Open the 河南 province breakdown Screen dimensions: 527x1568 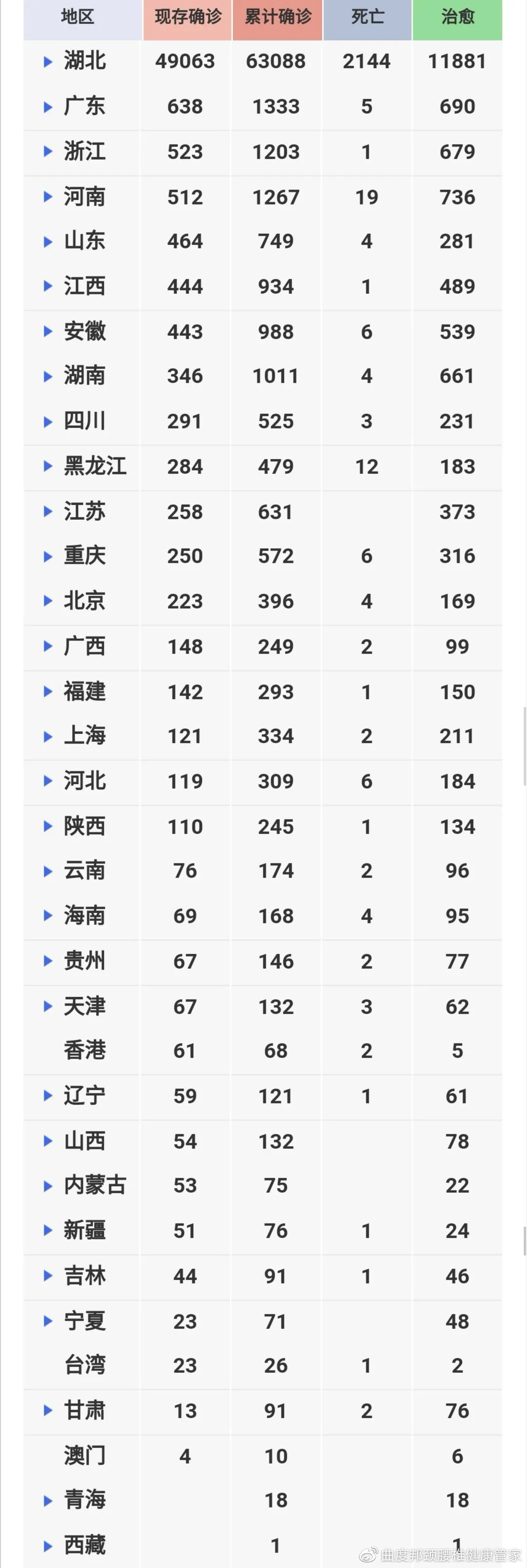pos(49,197)
